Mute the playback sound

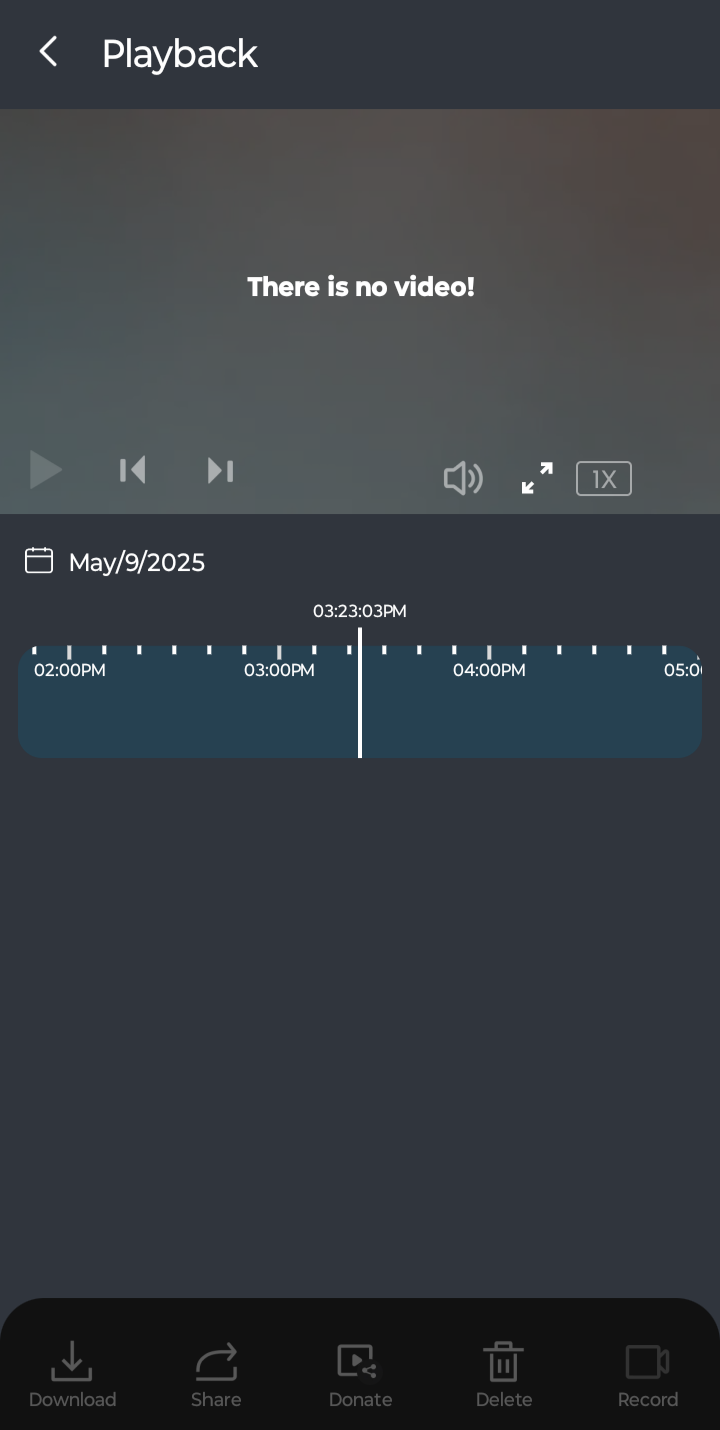point(463,479)
